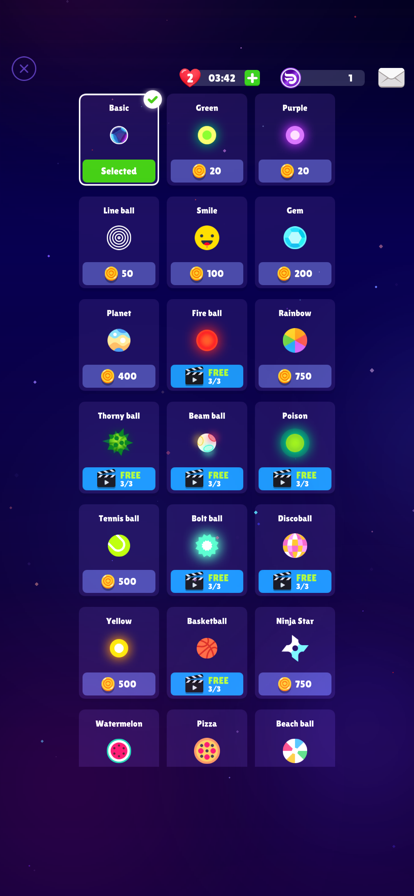Buy the Yellow ball for 500 coins
414x896 pixels.
point(119,684)
